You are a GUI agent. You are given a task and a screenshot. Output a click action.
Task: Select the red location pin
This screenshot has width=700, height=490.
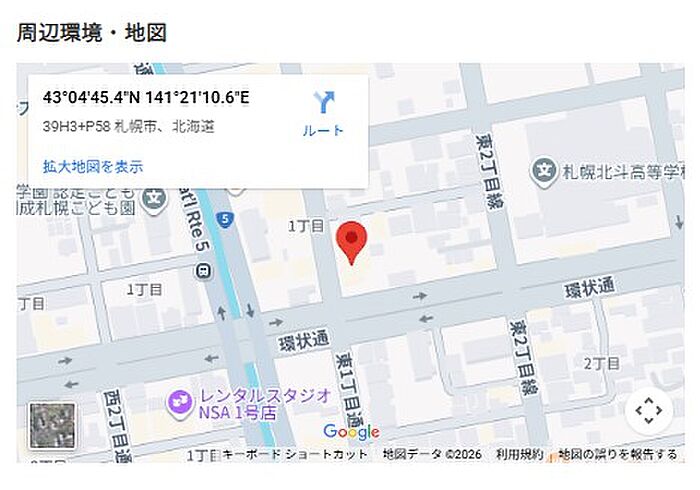click(x=350, y=243)
